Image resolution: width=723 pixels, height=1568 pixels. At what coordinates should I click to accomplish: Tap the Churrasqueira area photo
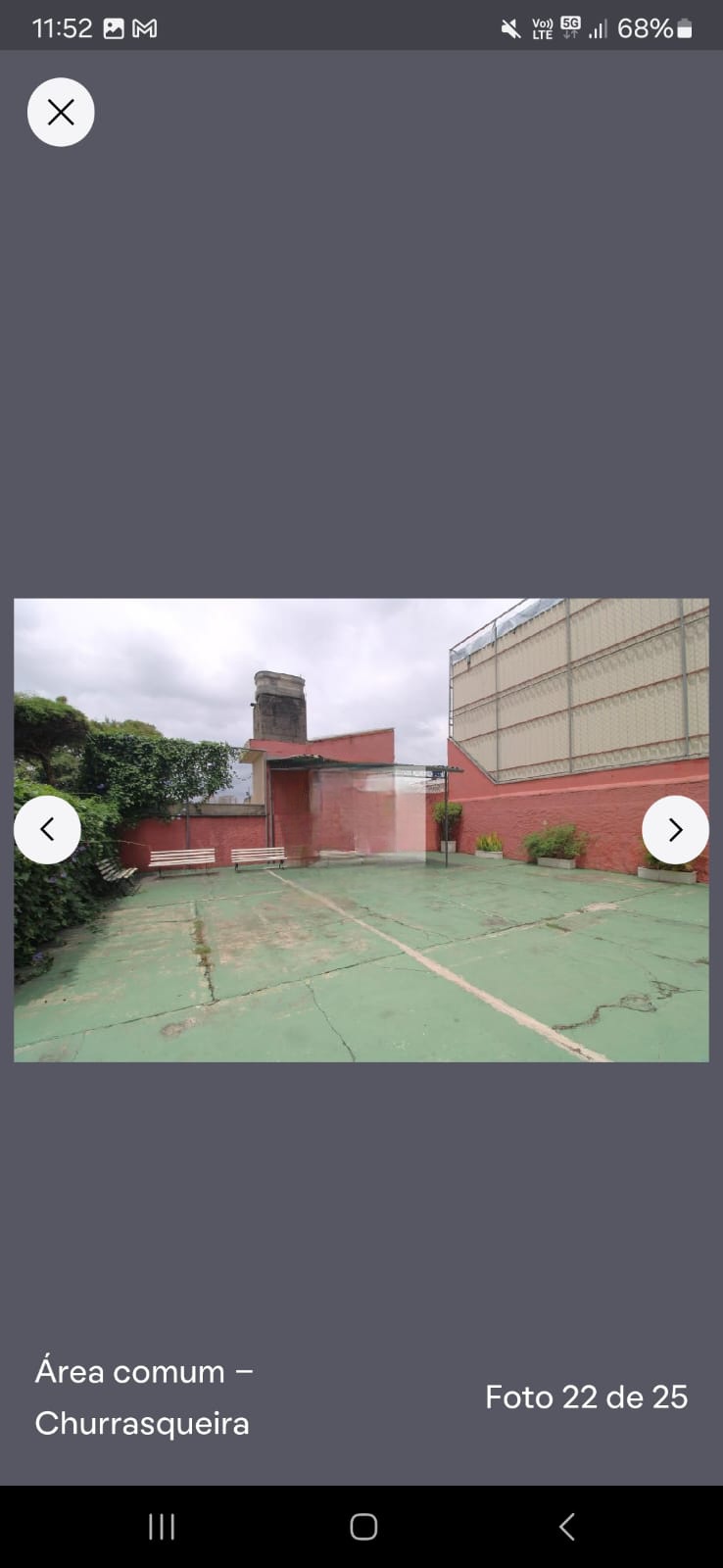361,830
